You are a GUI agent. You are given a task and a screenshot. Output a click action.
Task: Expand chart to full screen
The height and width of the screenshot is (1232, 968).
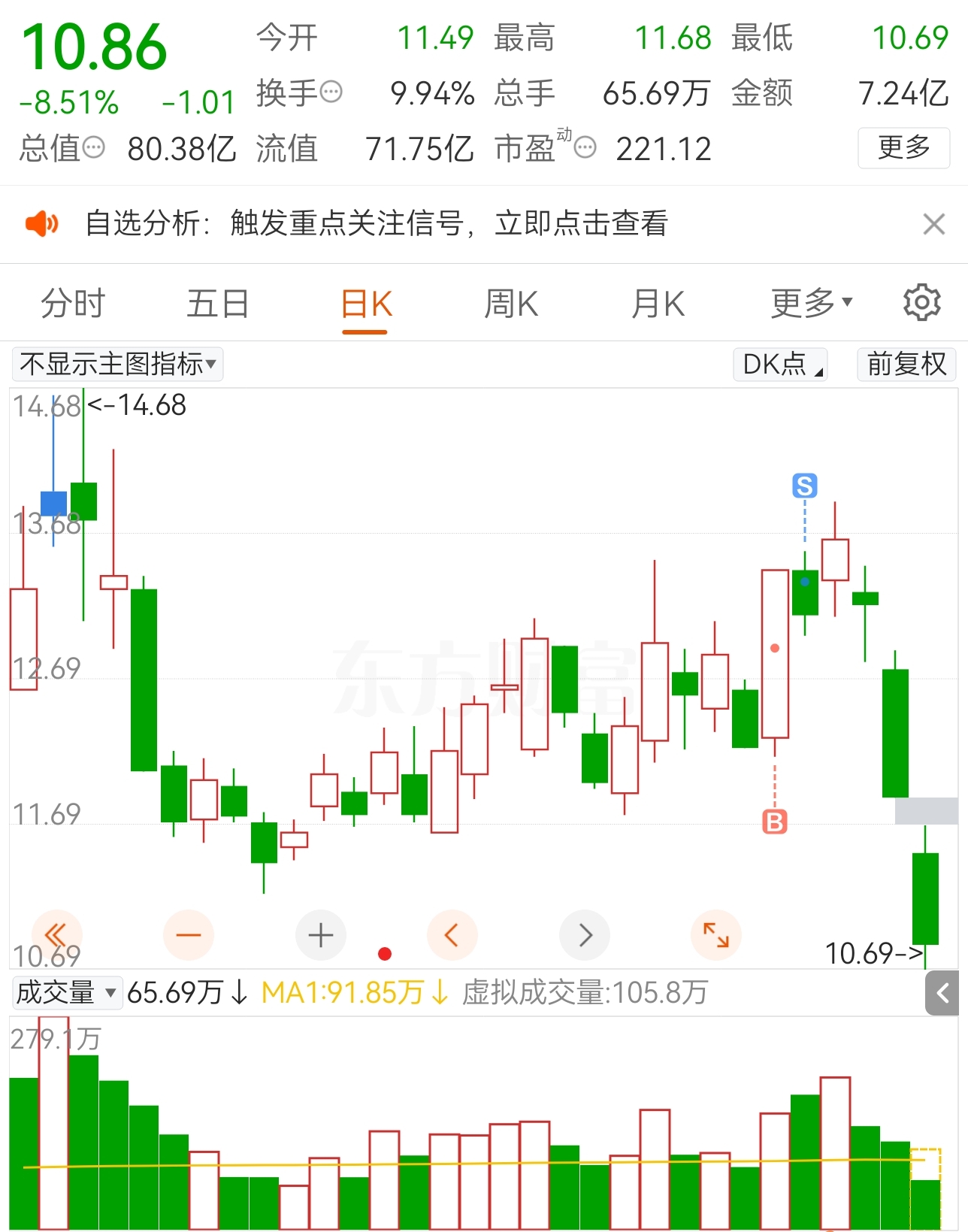(x=715, y=935)
